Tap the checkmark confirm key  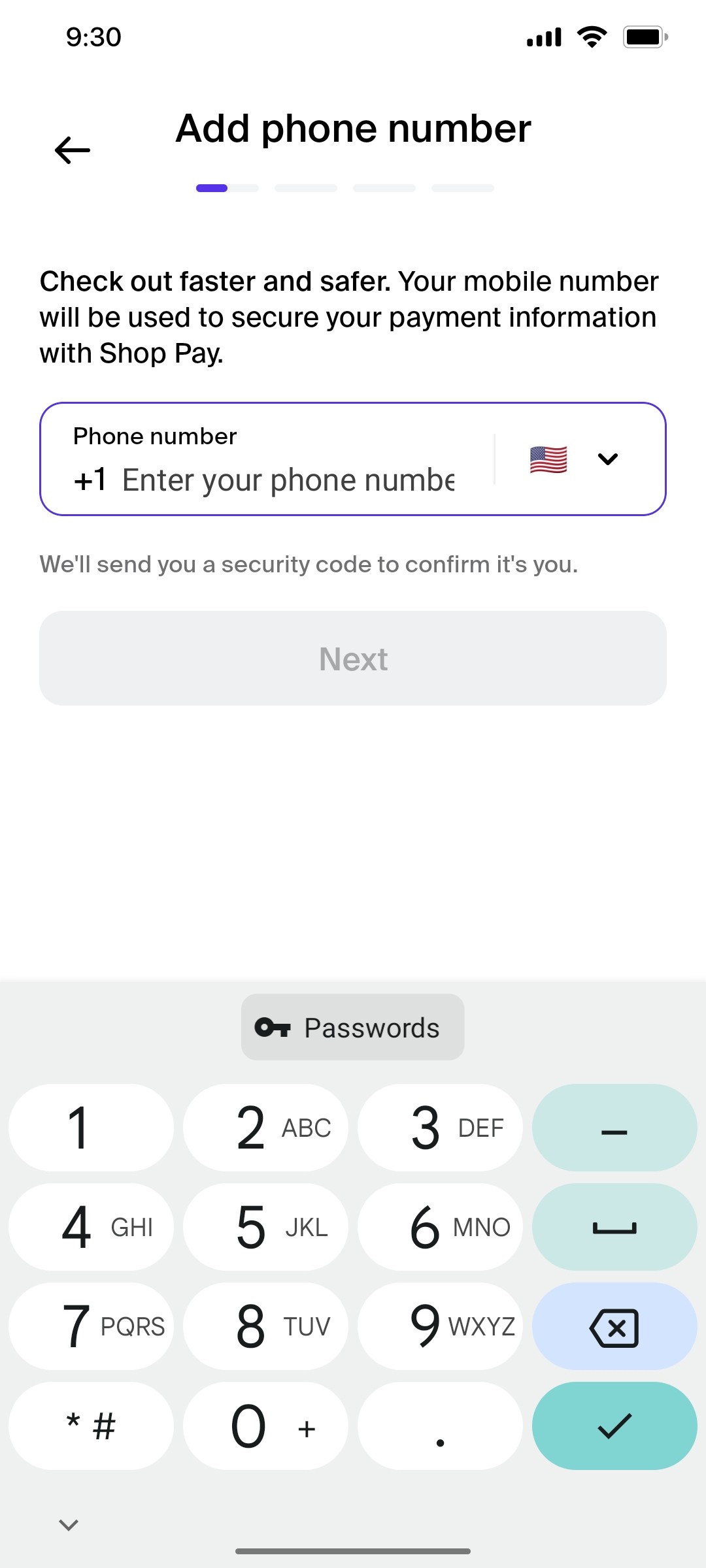[613, 1426]
